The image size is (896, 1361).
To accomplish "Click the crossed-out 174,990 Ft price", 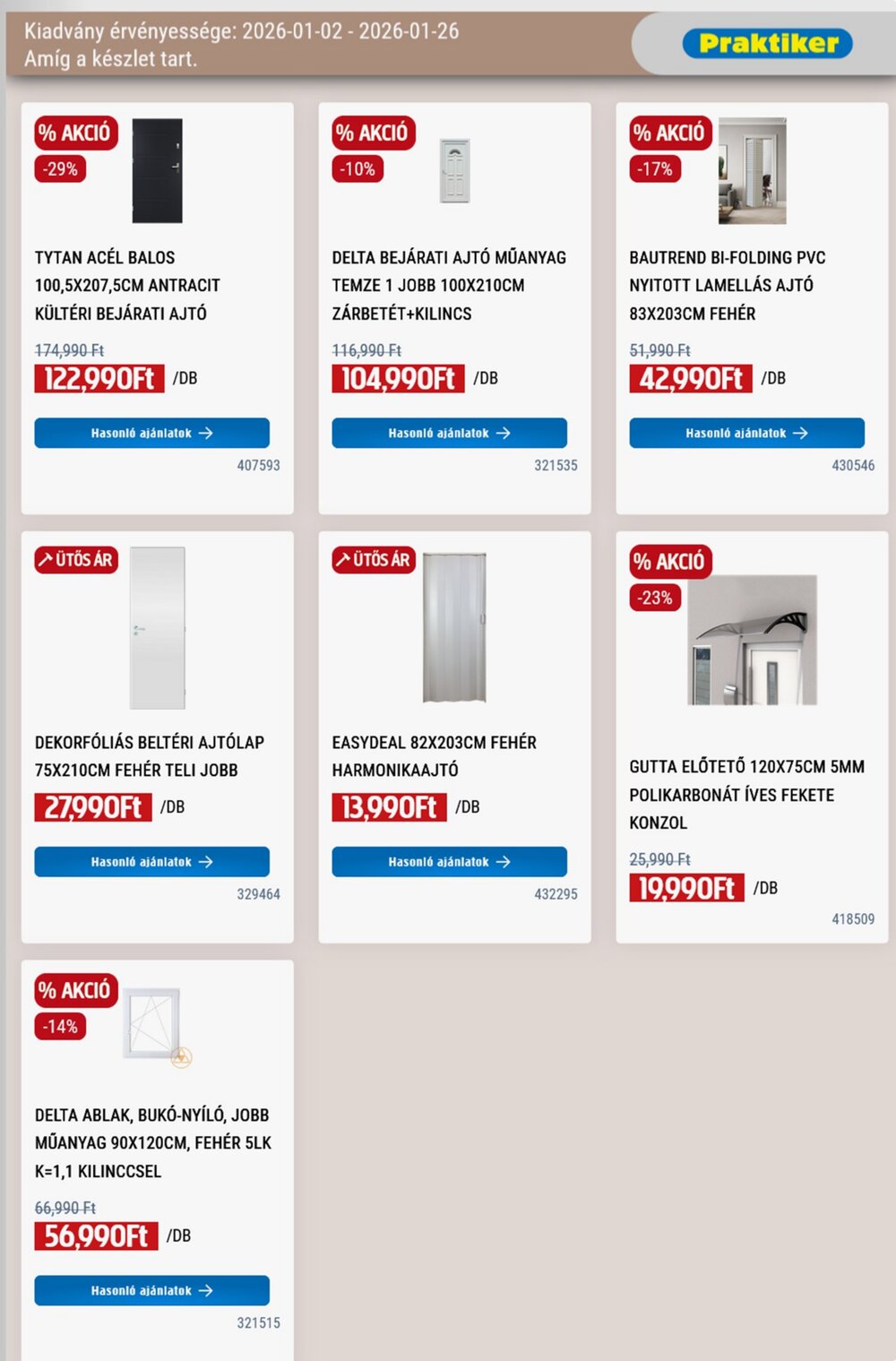I will coord(72,350).
